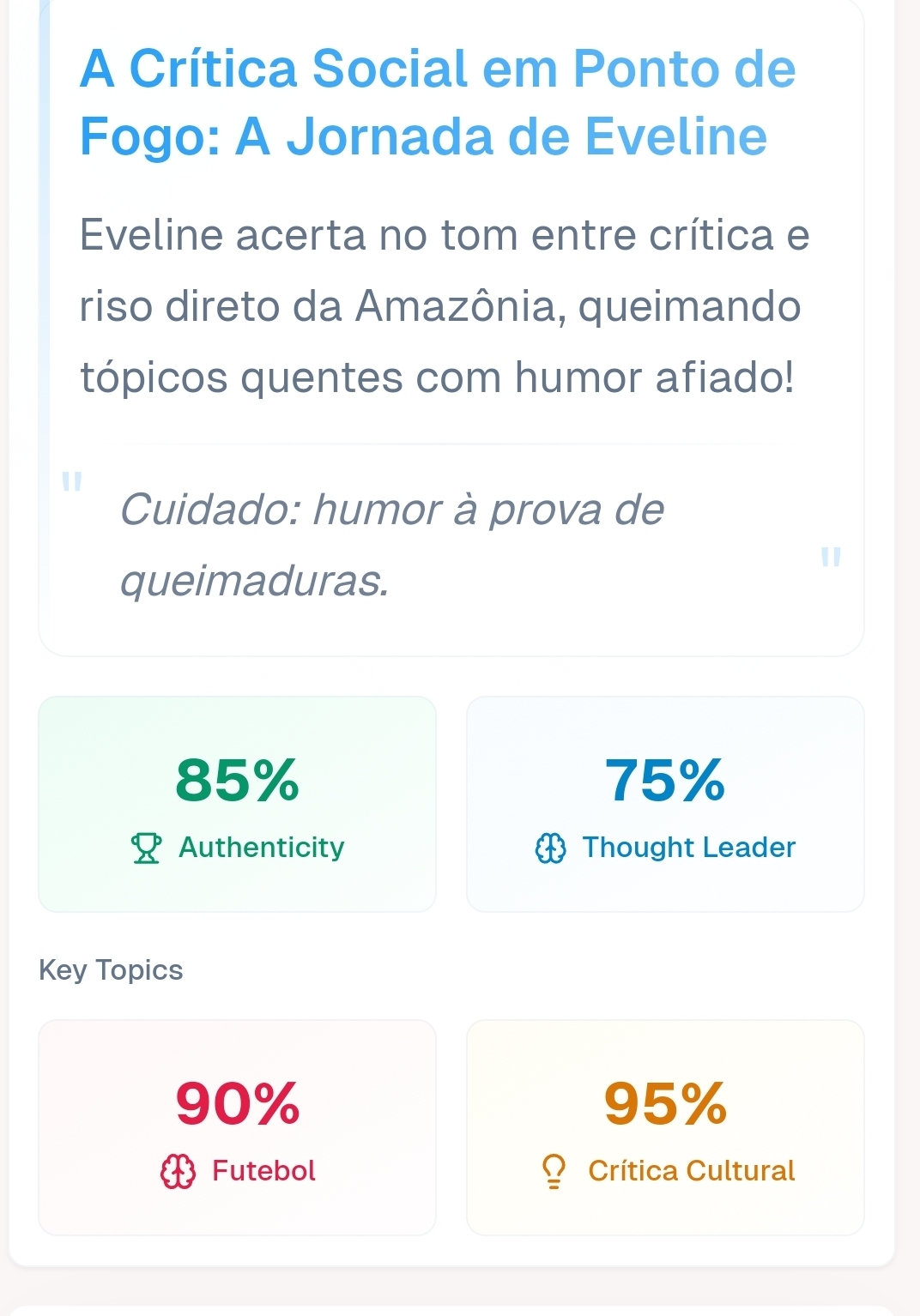Open the 75% Thought Leader card
This screenshot has width=920, height=1316.
[x=665, y=804]
